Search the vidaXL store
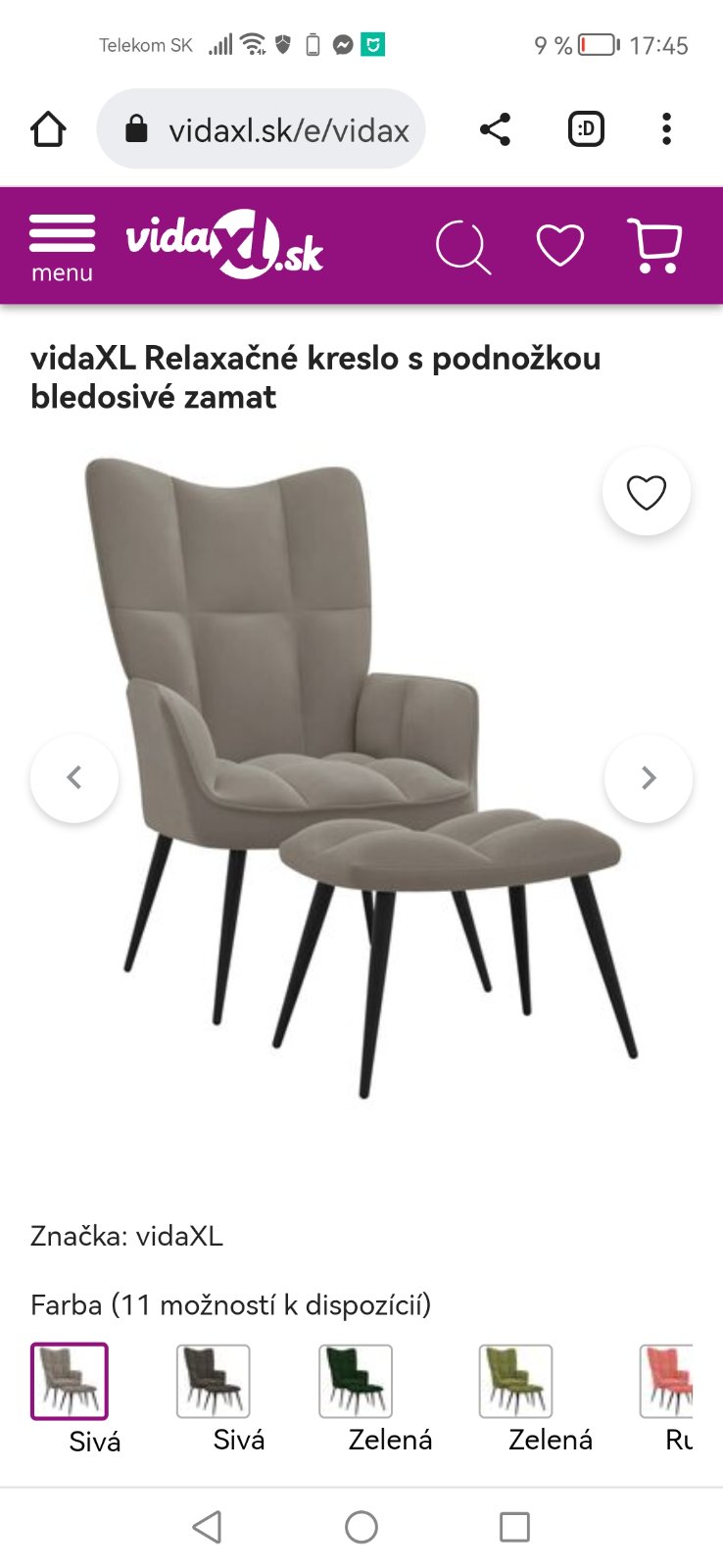The image size is (723, 1568). tap(461, 247)
